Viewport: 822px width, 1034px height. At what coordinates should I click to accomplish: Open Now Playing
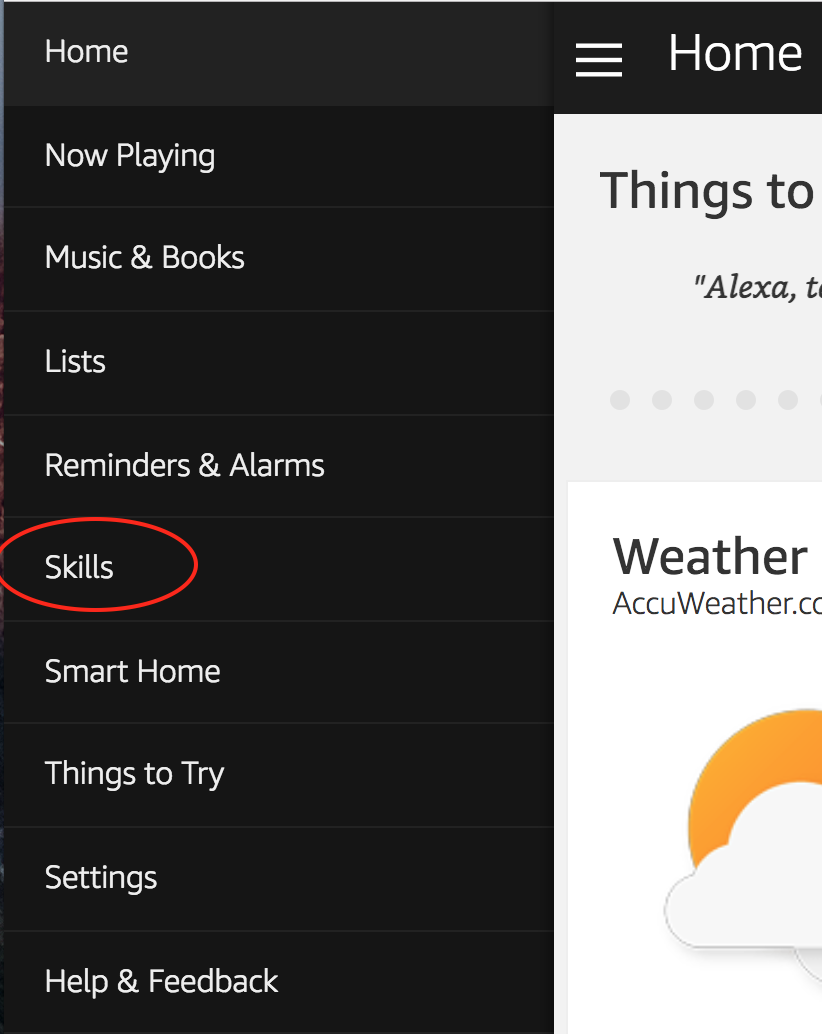pyautogui.click(x=130, y=156)
